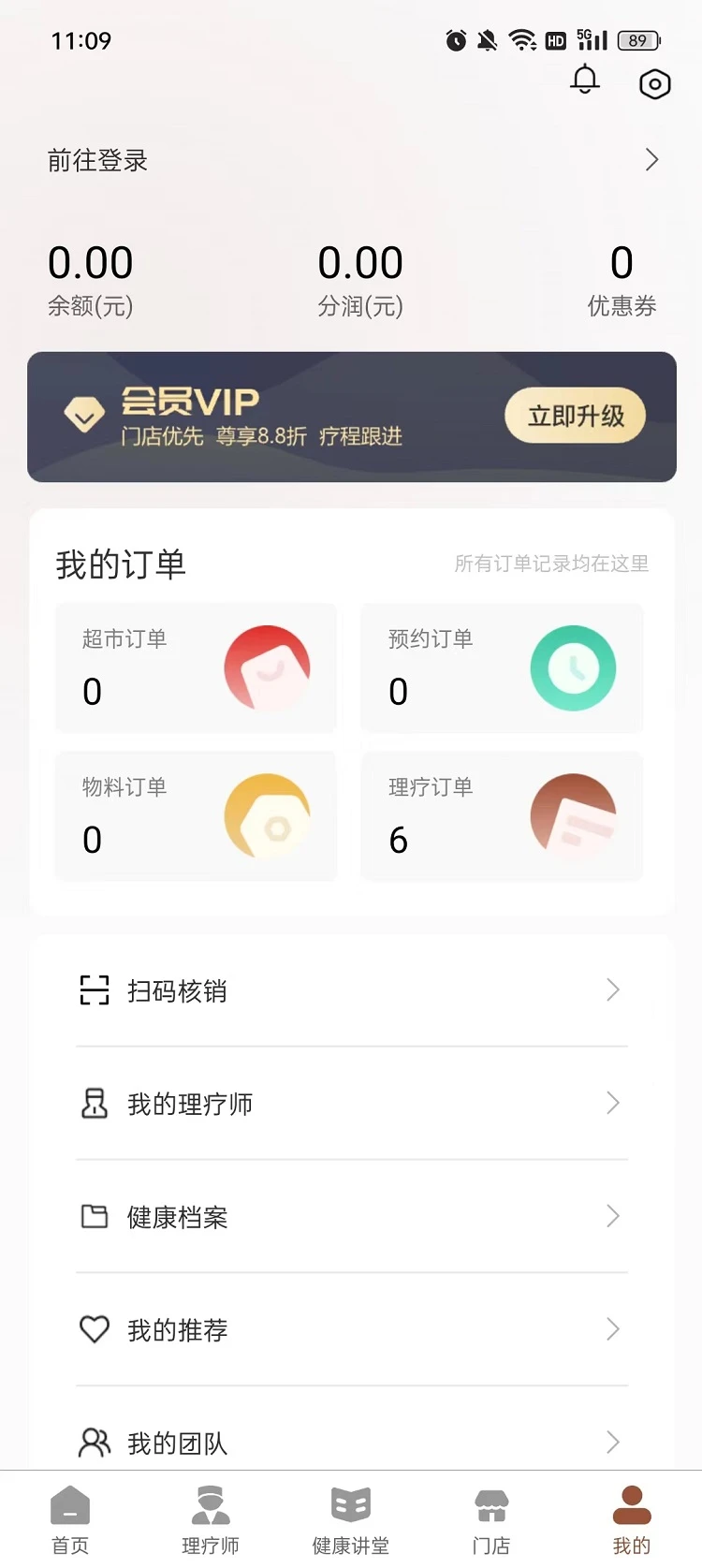Open 理疗订单 therapy orders icon

pos(574,814)
